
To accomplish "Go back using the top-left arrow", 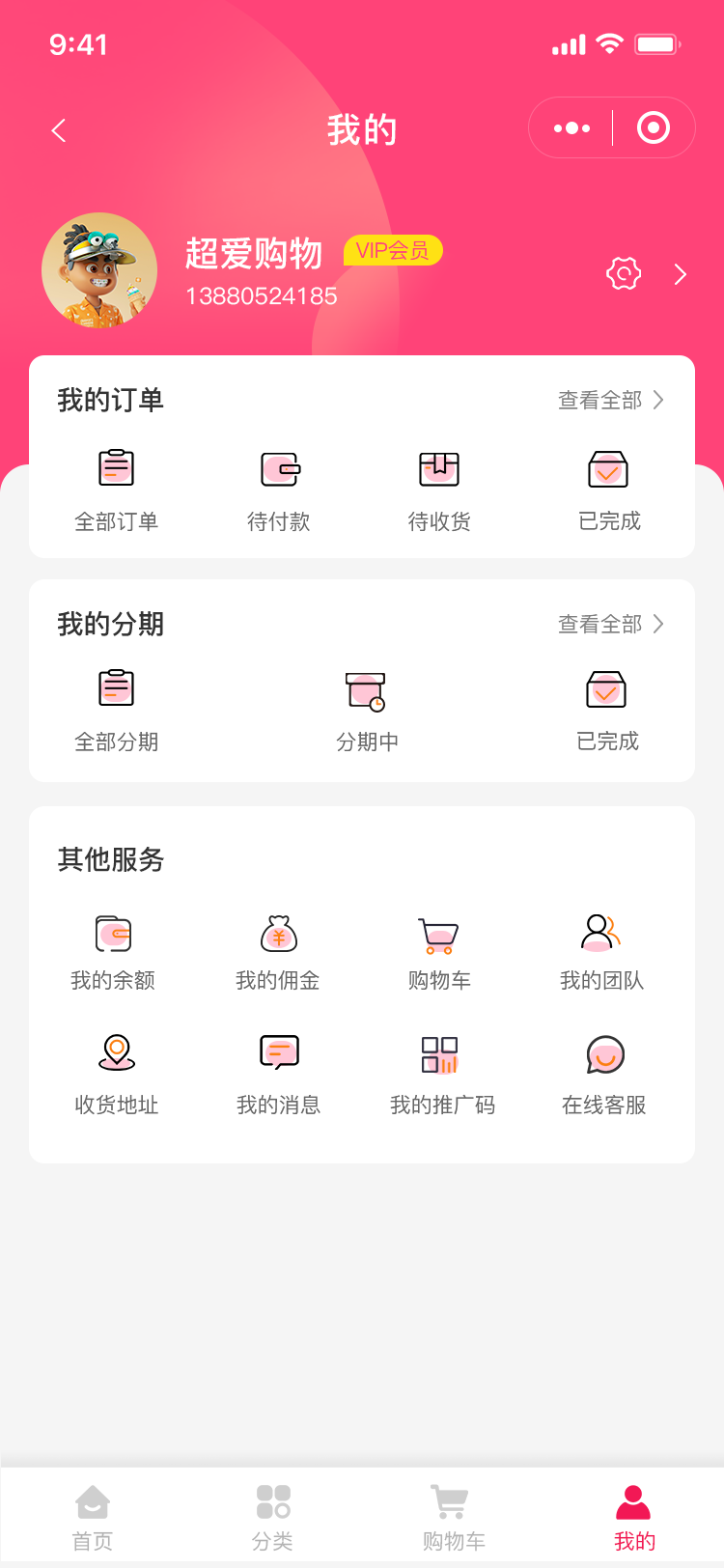I will pyautogui.click(x=59, y=130).
